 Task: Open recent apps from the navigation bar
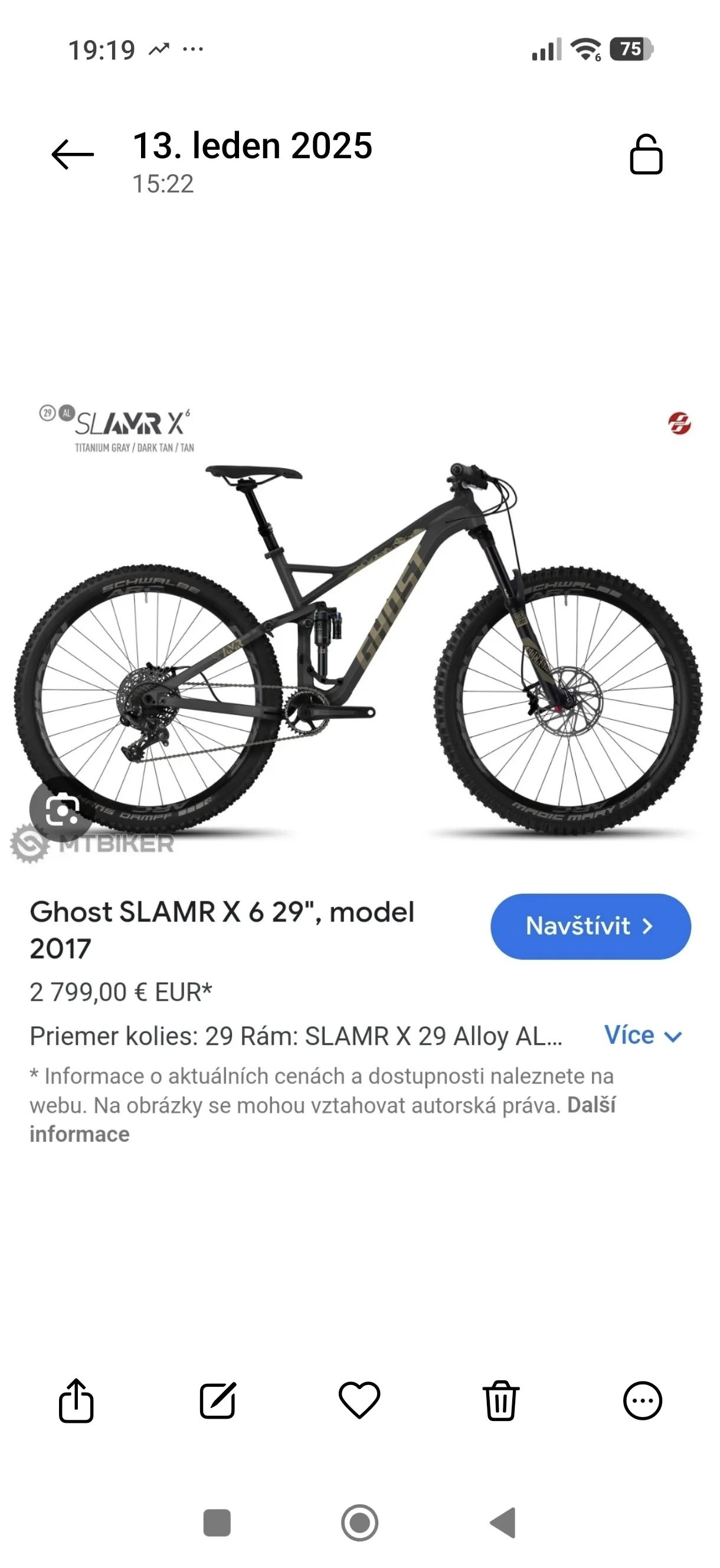click(x=217, y=1523)
